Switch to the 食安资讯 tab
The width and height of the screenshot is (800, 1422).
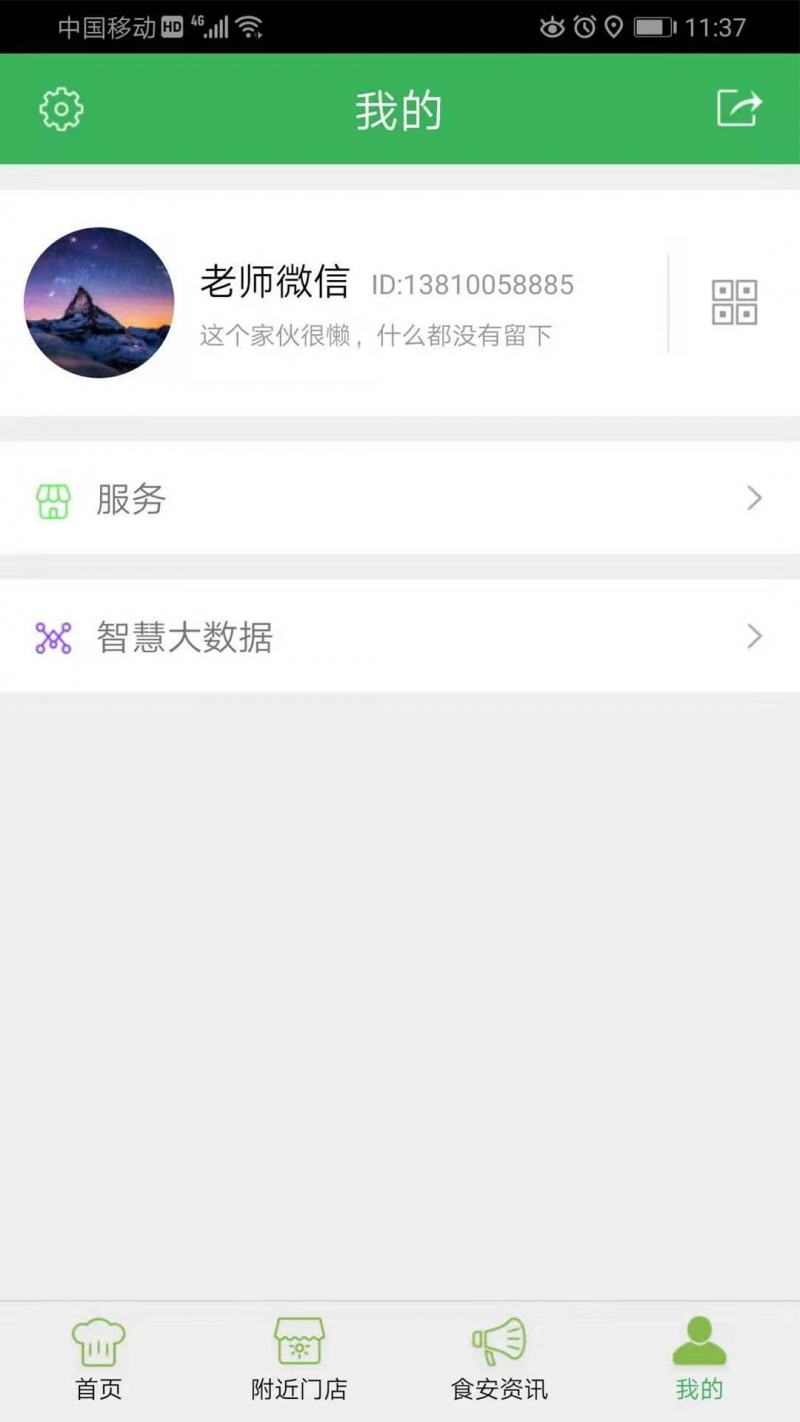(x=500, y=1360)
